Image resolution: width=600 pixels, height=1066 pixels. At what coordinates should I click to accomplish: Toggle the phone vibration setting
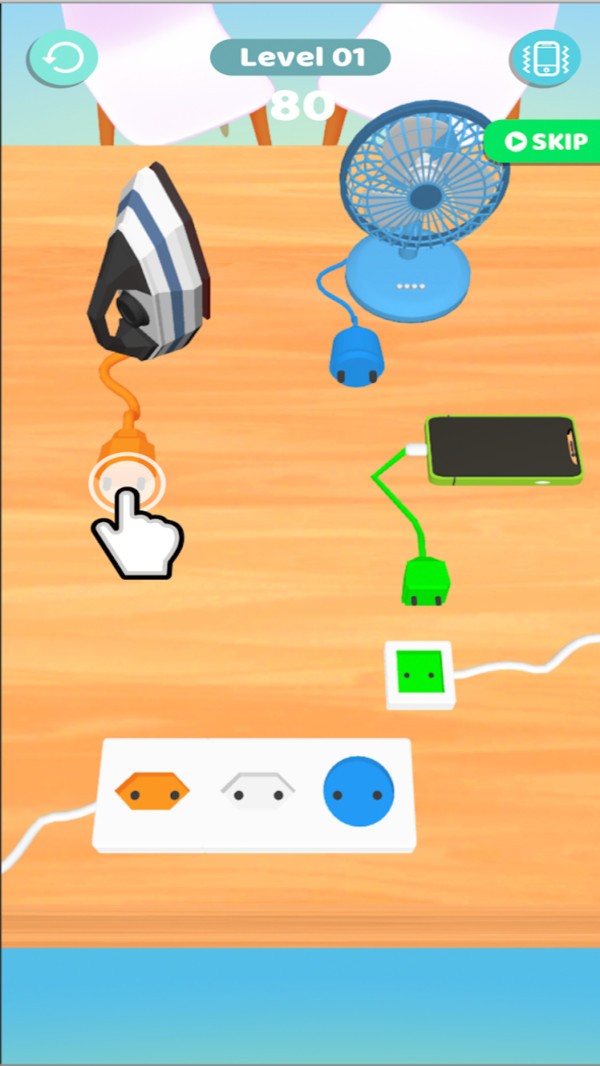pos(545,58)
